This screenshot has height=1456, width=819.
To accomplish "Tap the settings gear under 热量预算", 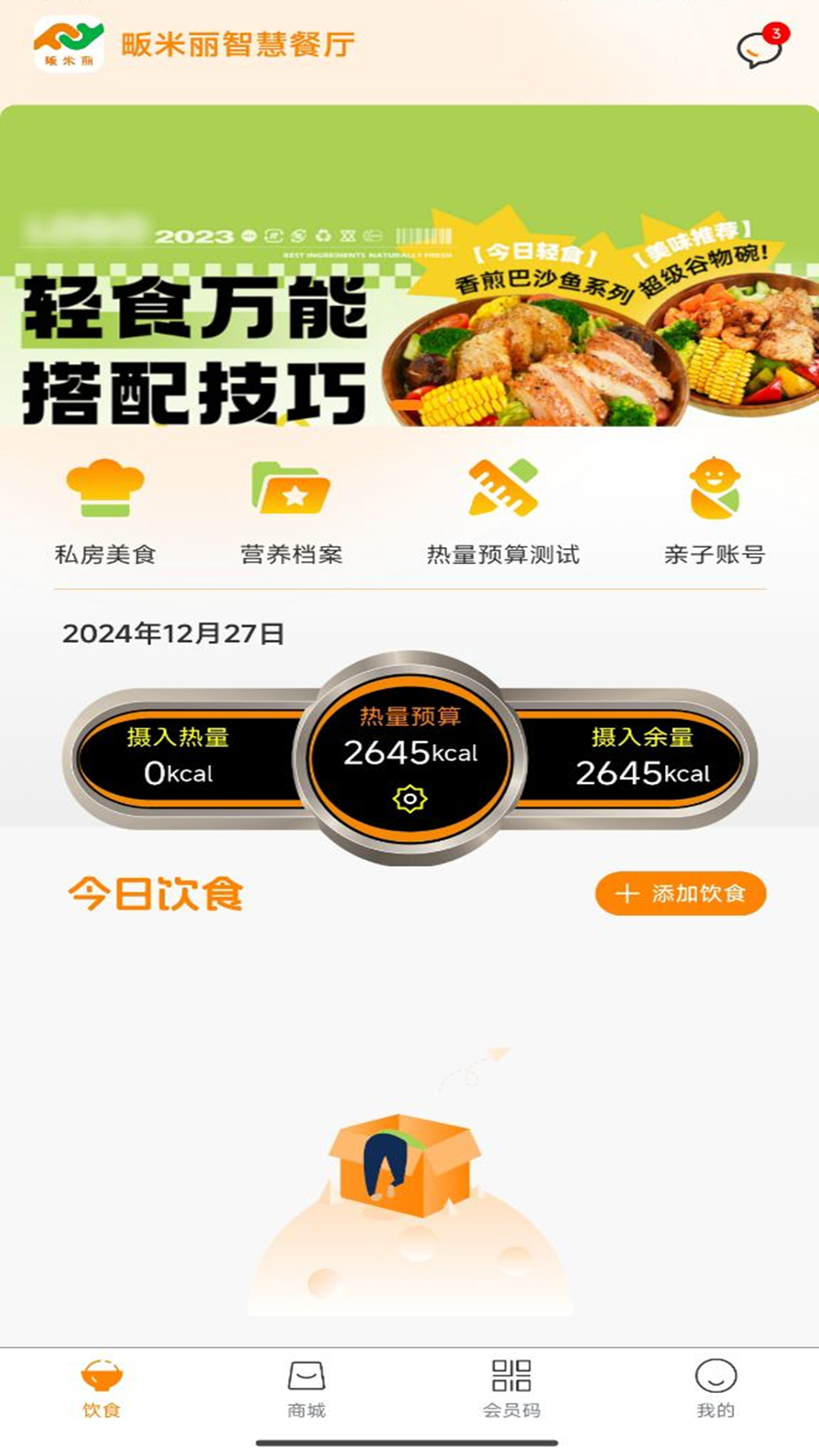I will [x=409, y=799].
